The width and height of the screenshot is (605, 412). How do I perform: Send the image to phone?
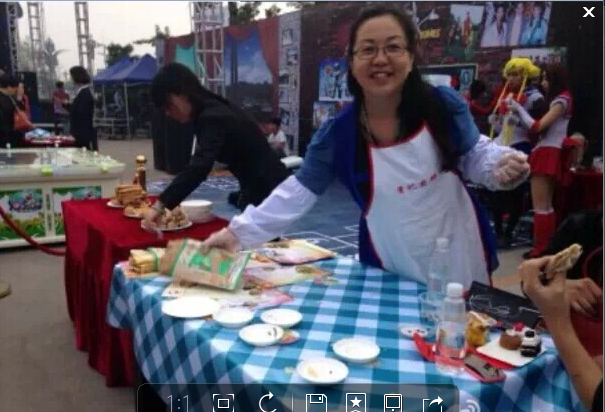(393, 402)
